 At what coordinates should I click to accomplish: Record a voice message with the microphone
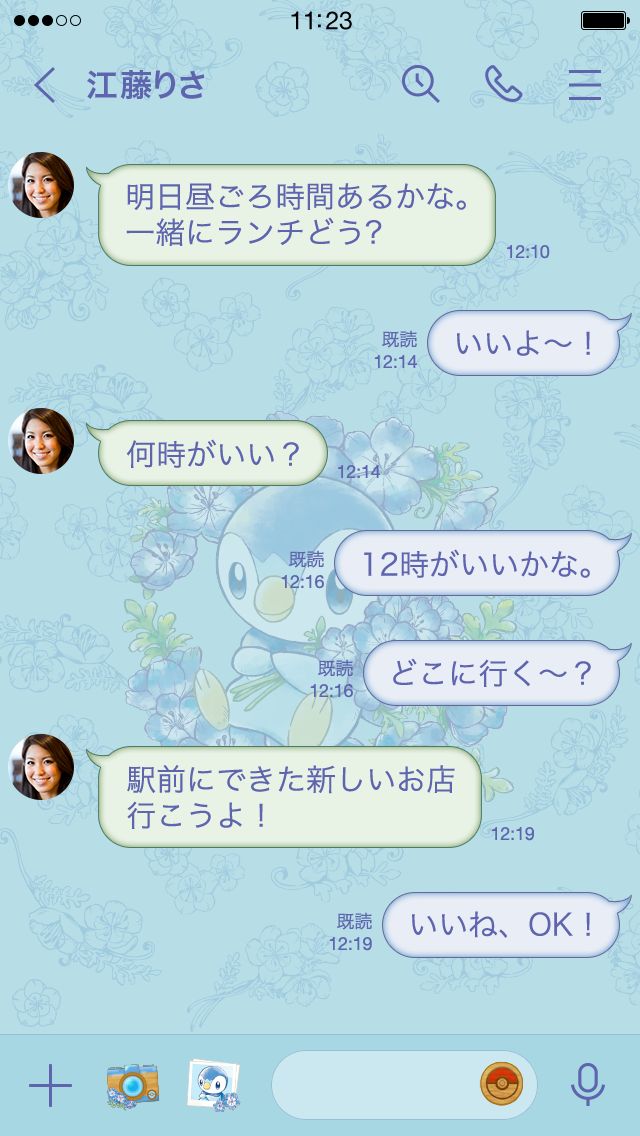pos(587,1085)
